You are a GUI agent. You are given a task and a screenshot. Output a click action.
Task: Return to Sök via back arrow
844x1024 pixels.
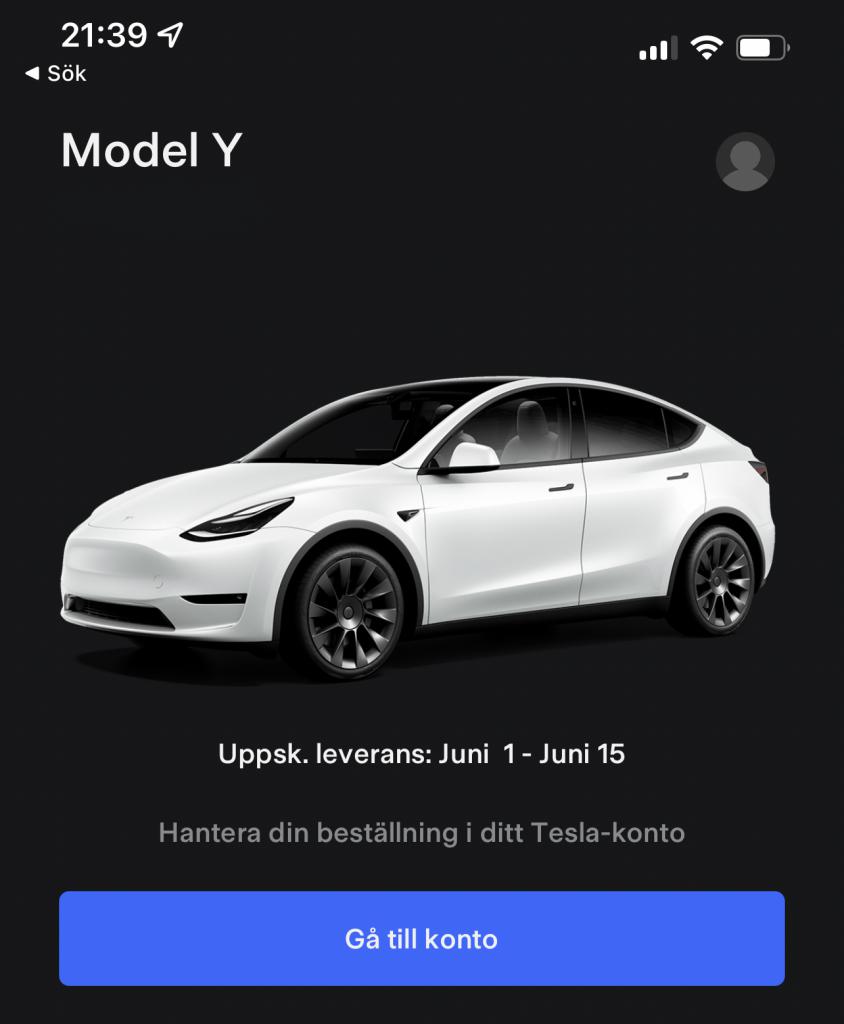pos(55,74)
